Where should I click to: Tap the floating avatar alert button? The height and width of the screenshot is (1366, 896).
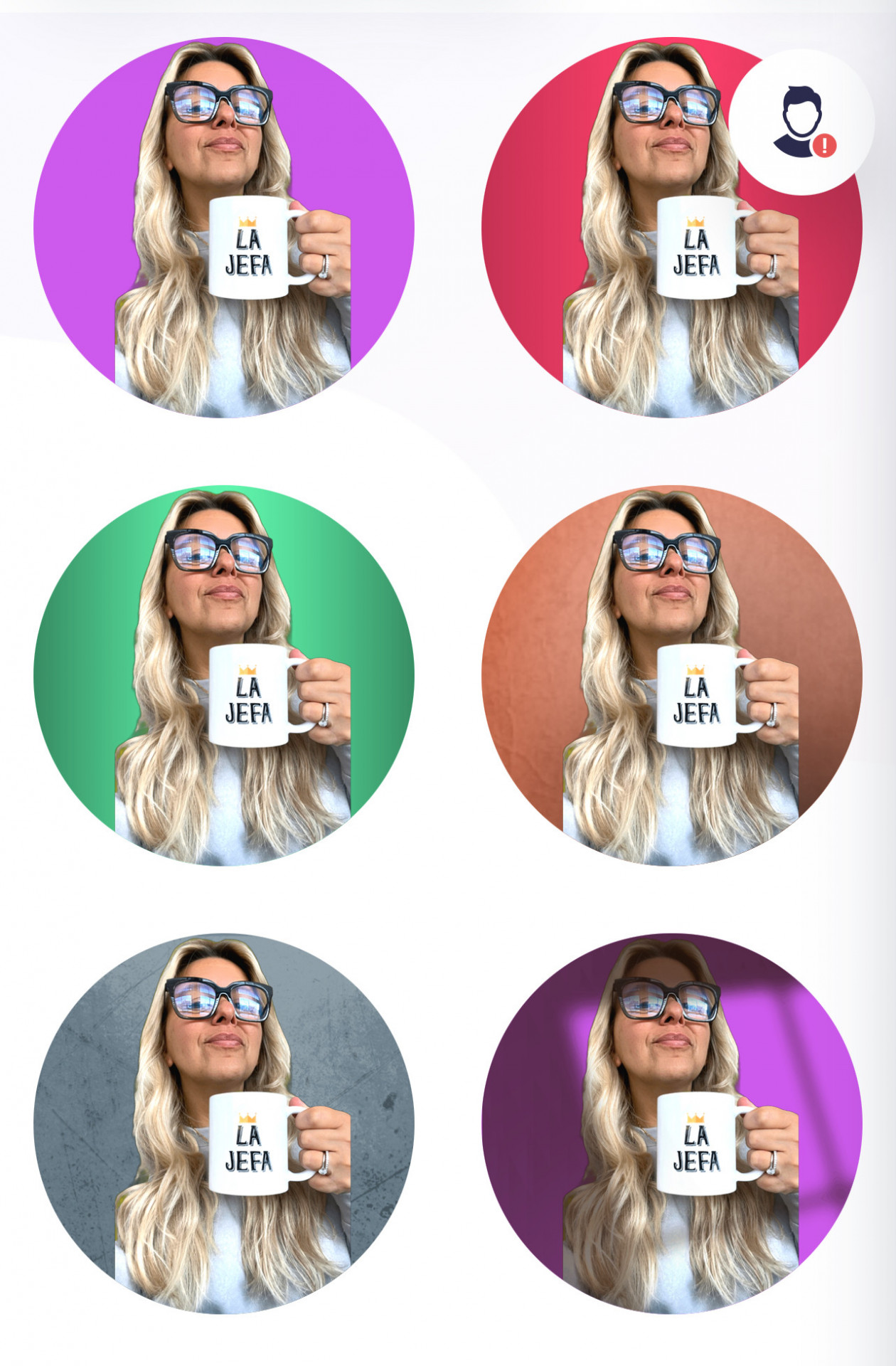click(x=801, y=122)
